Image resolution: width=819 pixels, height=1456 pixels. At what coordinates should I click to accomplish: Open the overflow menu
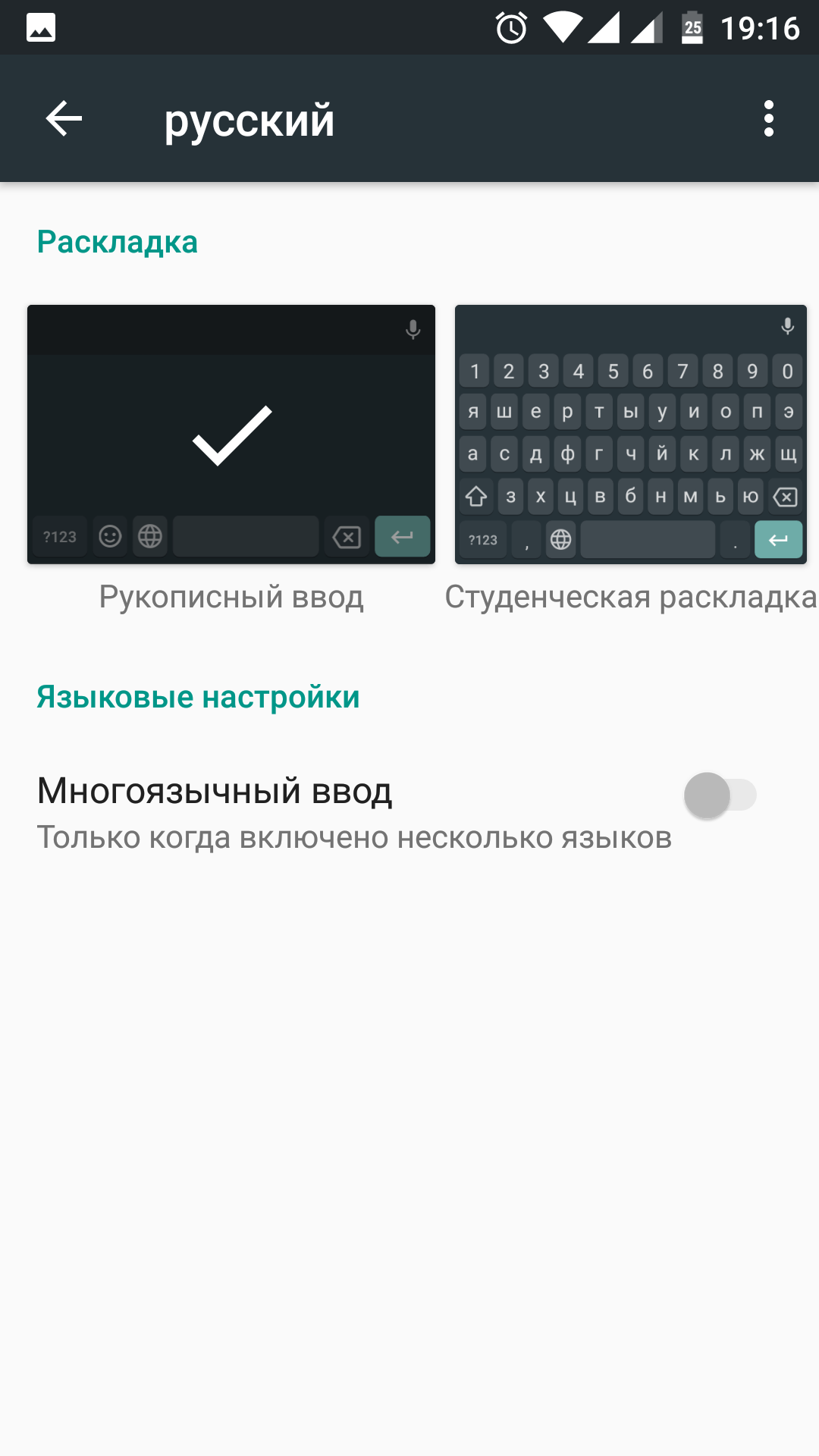768,119
